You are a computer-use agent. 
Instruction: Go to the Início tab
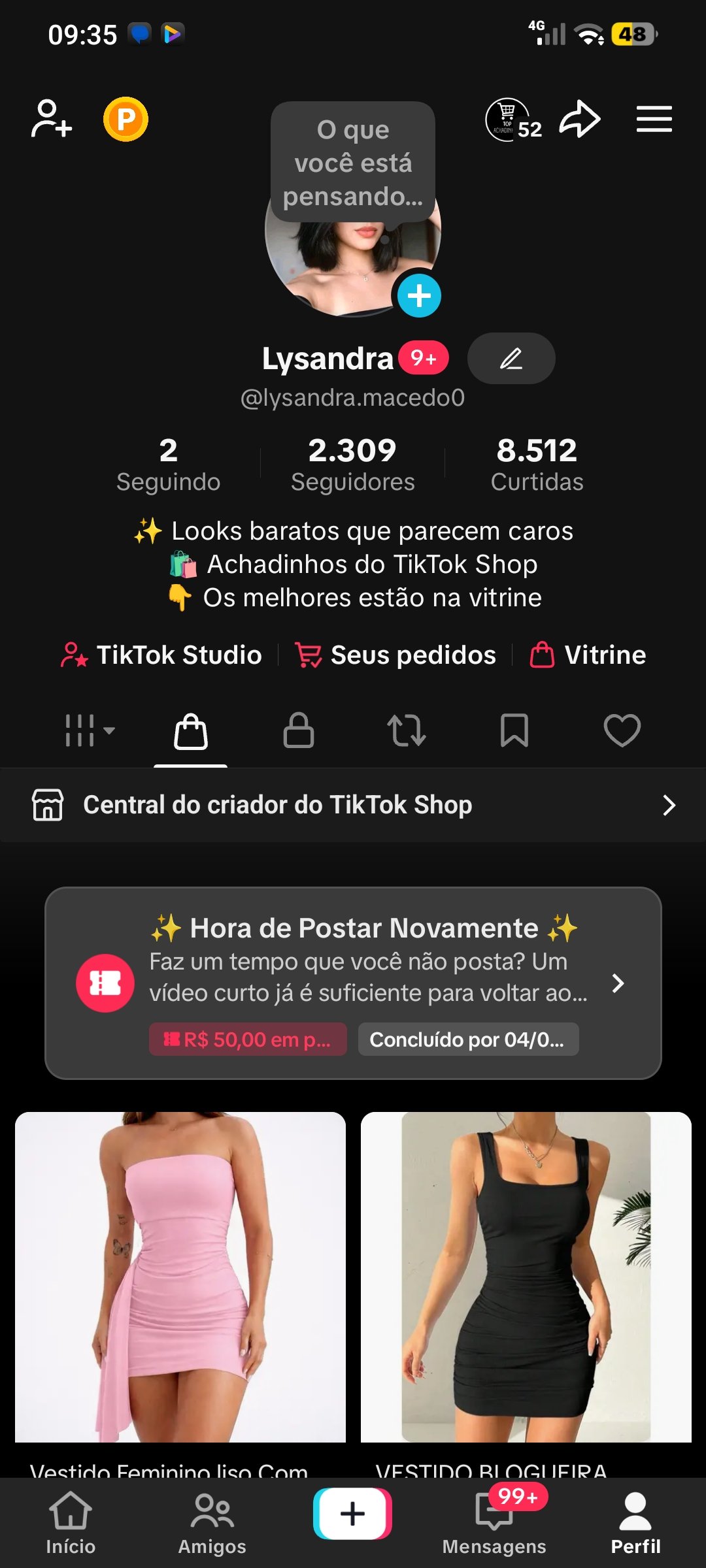[x=71, y=1522]
